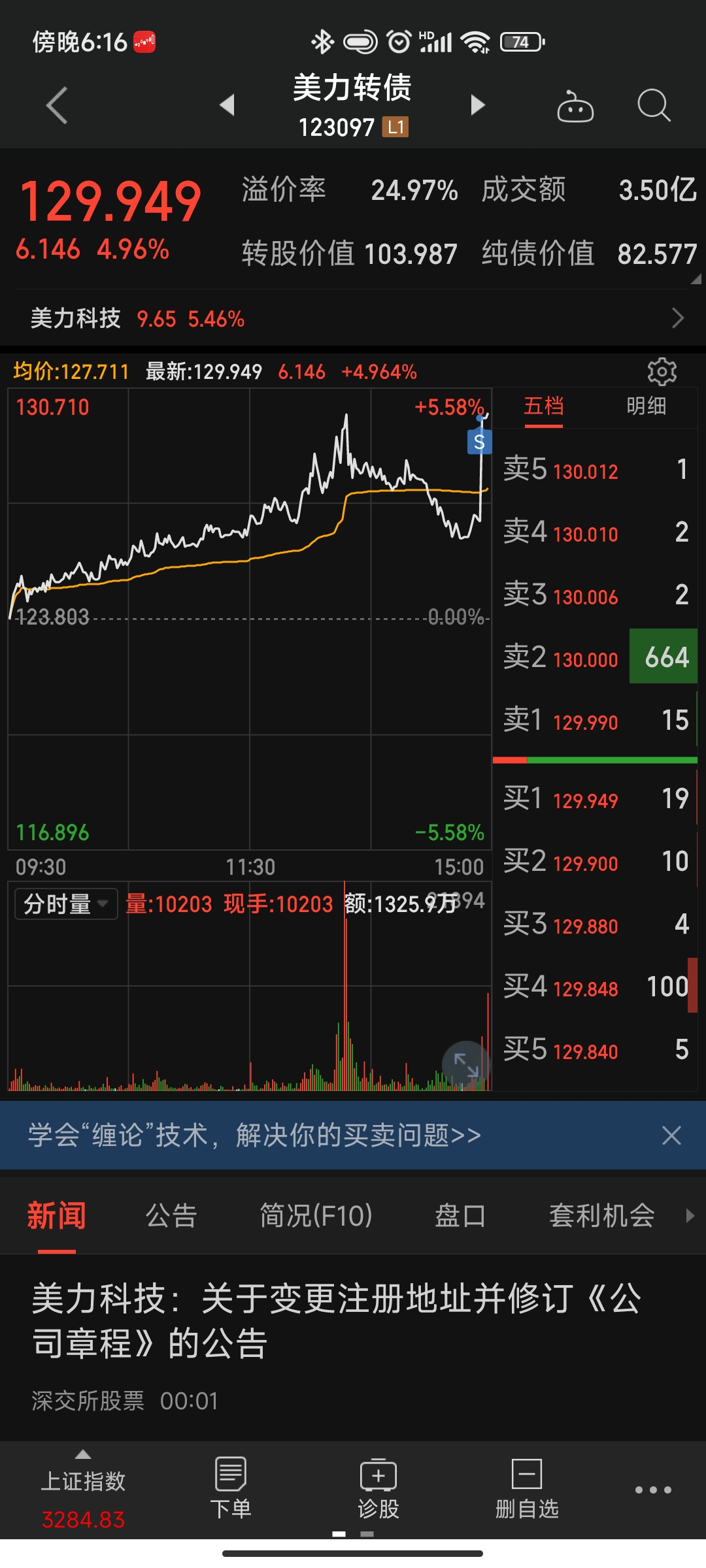Switch to the 明细 tab
Screen dimensions: 706x1568
coord(646,406)
